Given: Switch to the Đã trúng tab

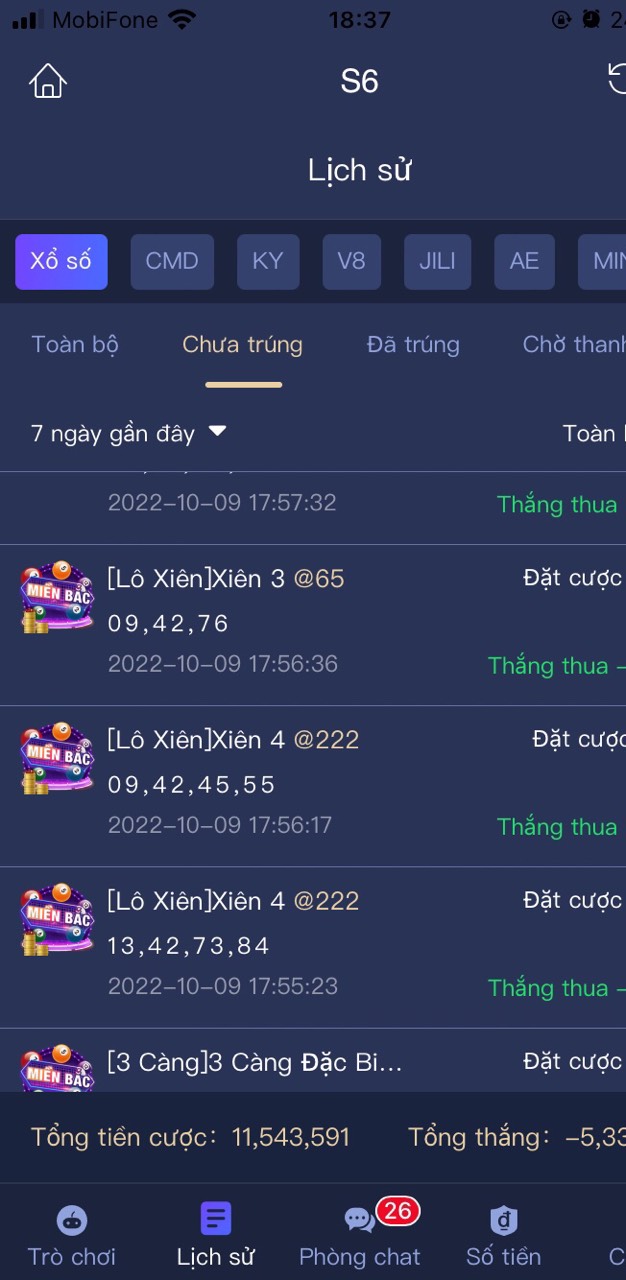Looking at the screenshot, I should [x=413, y=345].
